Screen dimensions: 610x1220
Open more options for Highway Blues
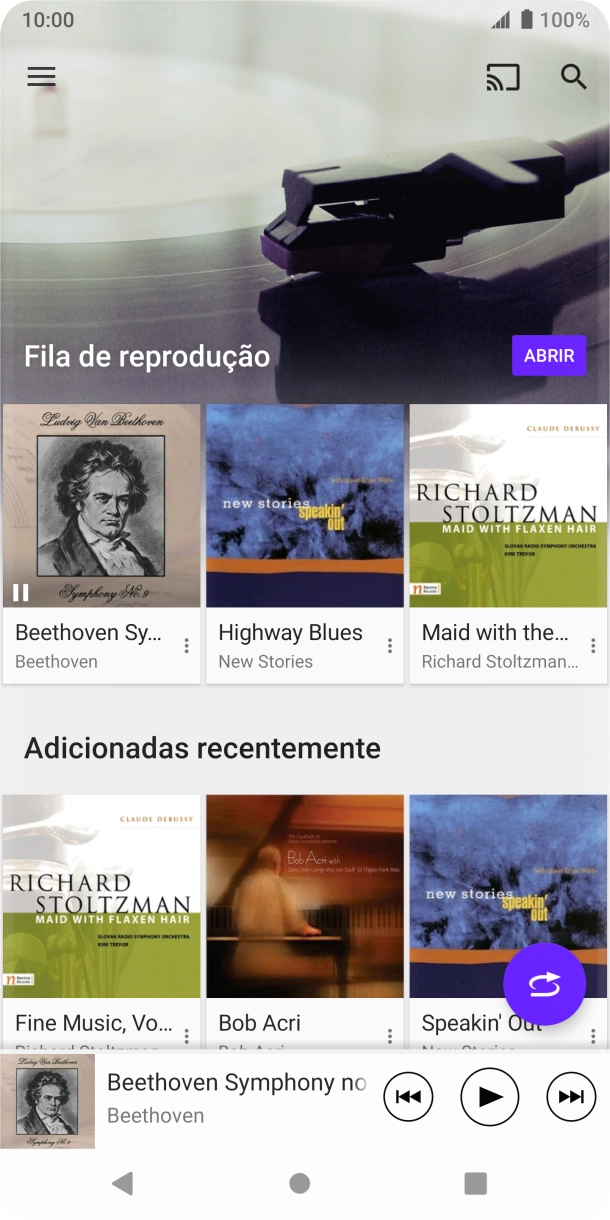[x=390, y=646]
